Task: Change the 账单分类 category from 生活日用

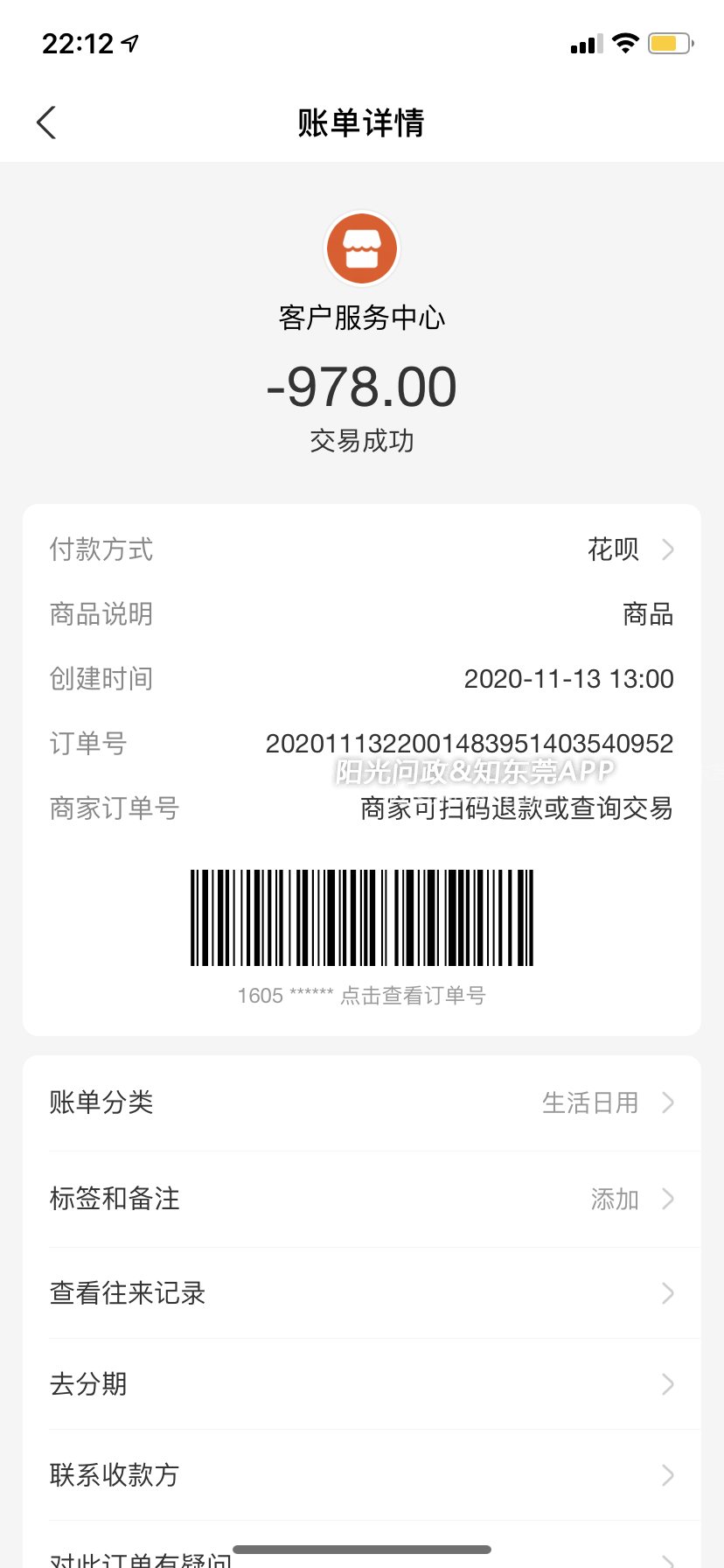Action: click(362, 1102)
